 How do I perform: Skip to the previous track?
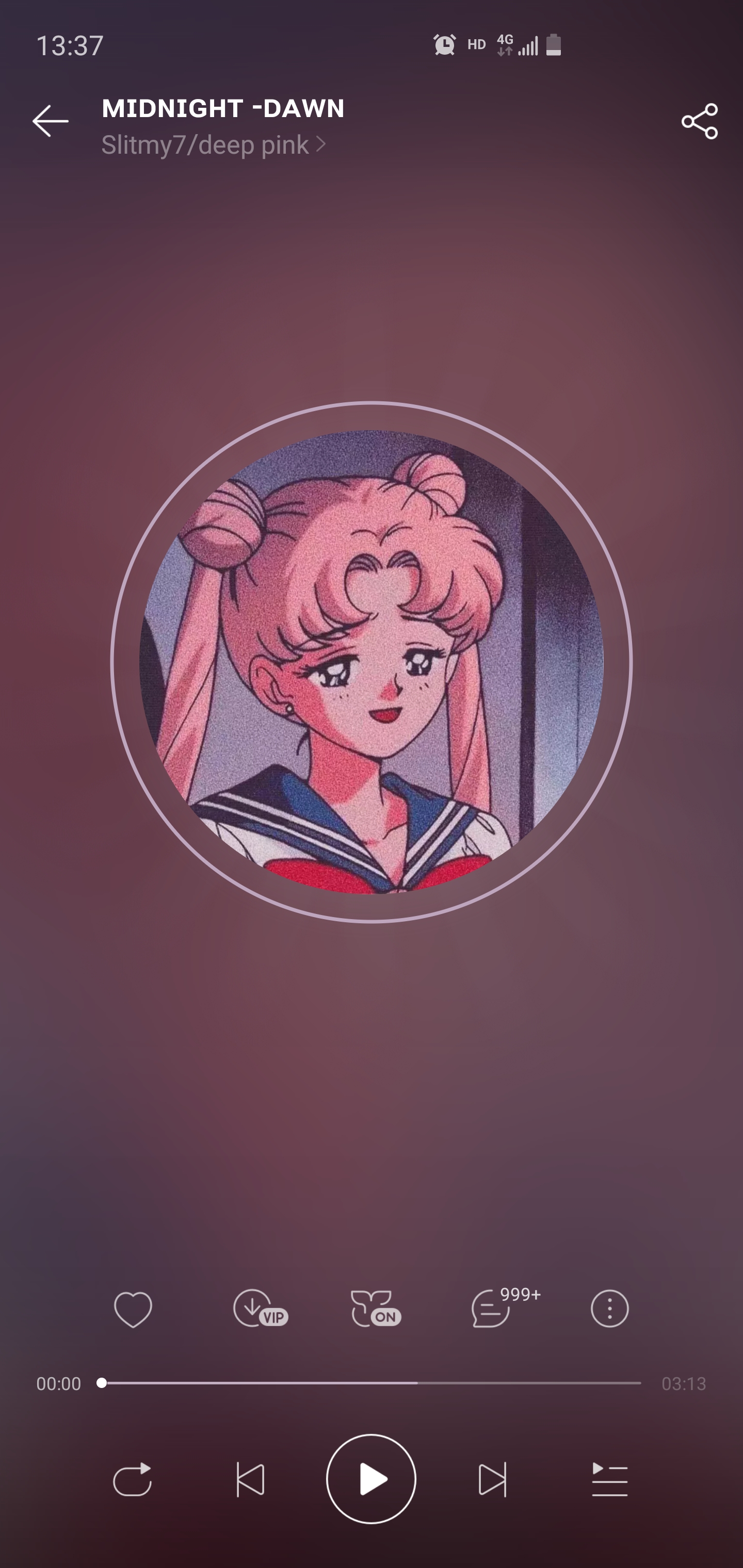250,1480
